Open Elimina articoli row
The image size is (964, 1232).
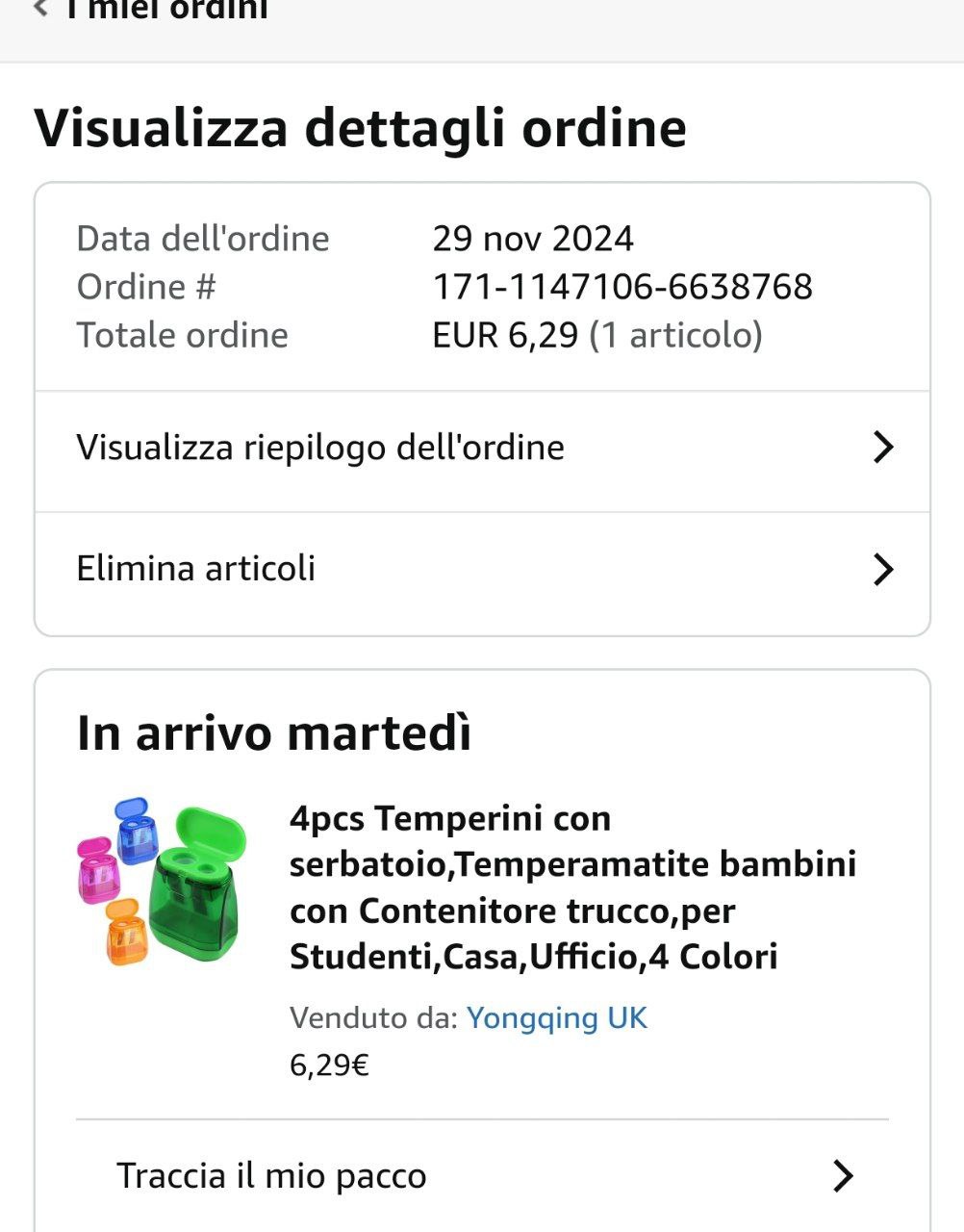481,570
